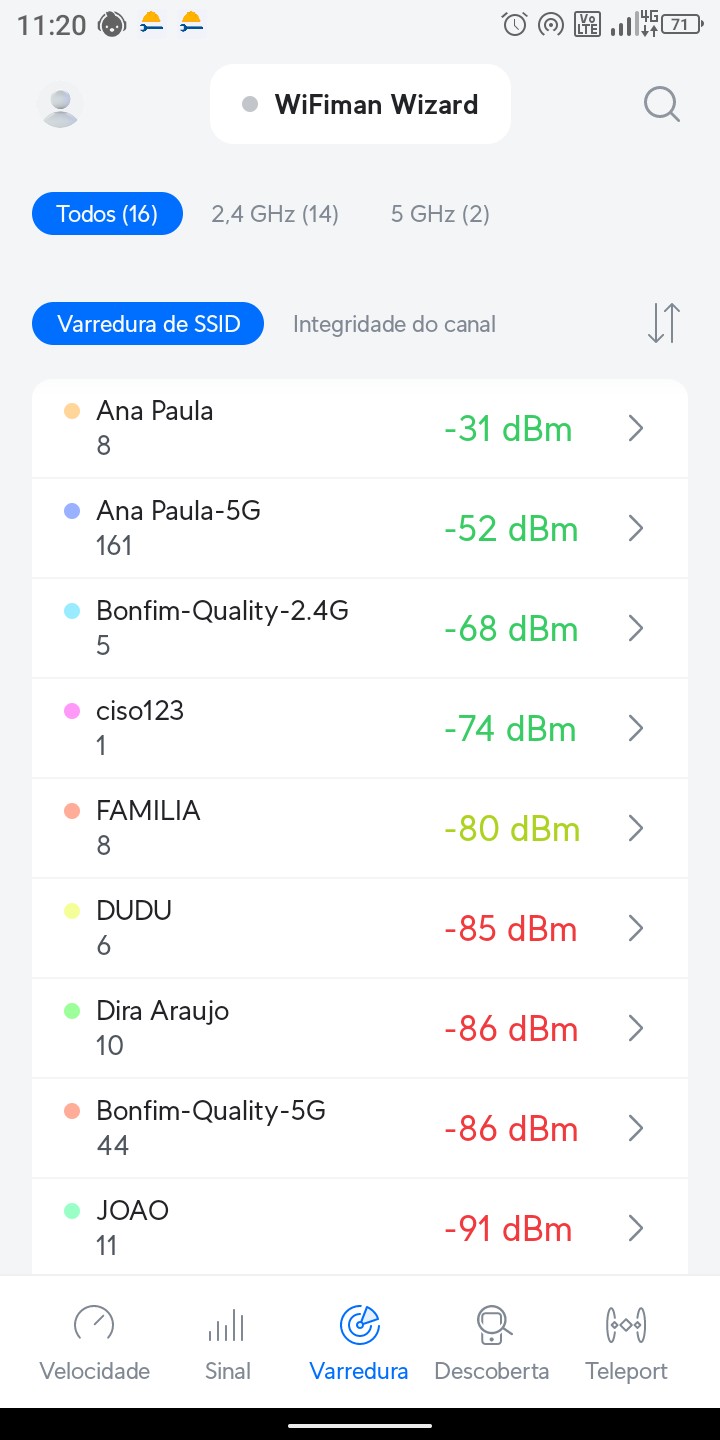Switch to the Sinal tab
The width and height of the screenshot is (720, 1440).
click(x=227, y=1343)
